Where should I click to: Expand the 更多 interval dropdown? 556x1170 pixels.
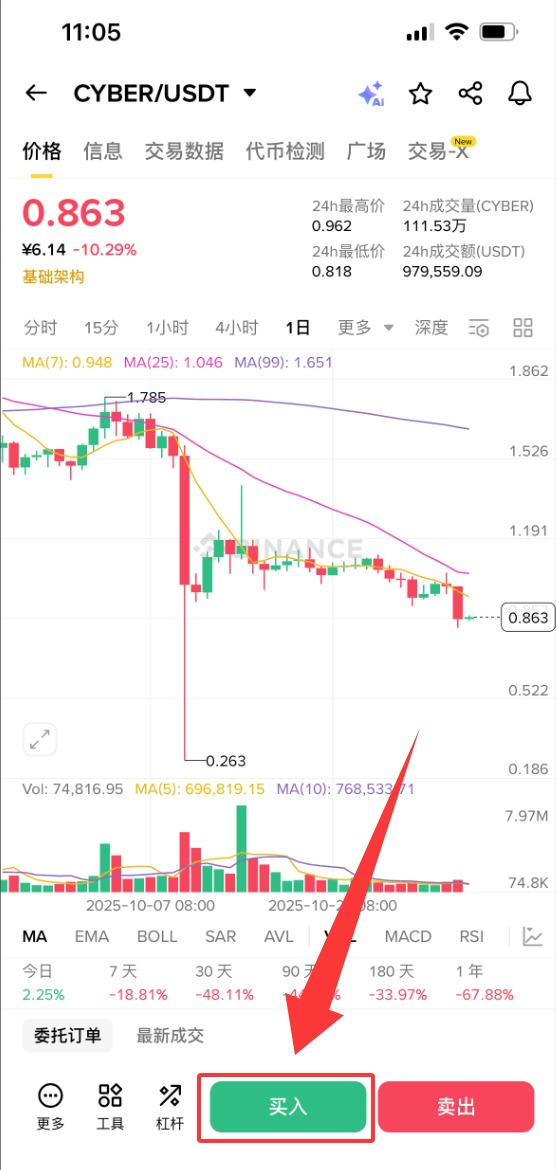click(x=365, y=327)
